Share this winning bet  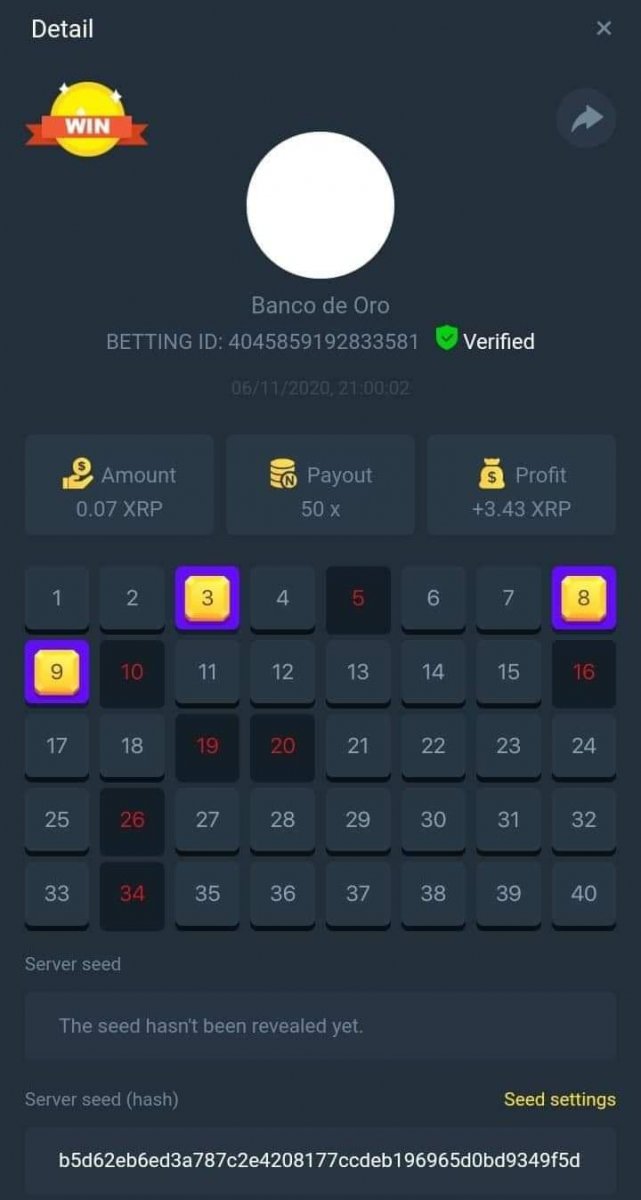[586, 119]
